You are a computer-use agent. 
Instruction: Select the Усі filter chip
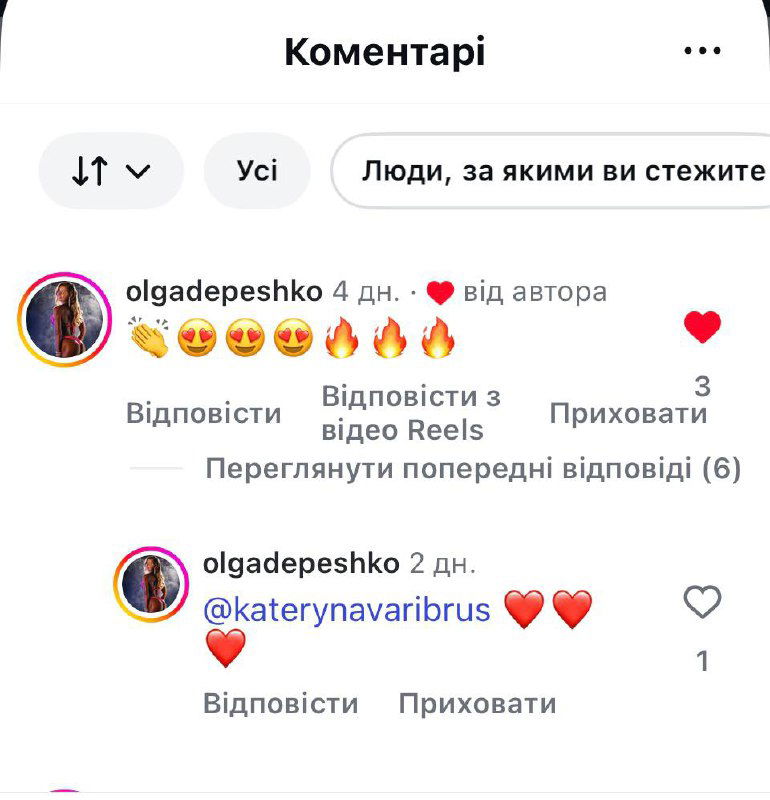click(257, 171)
